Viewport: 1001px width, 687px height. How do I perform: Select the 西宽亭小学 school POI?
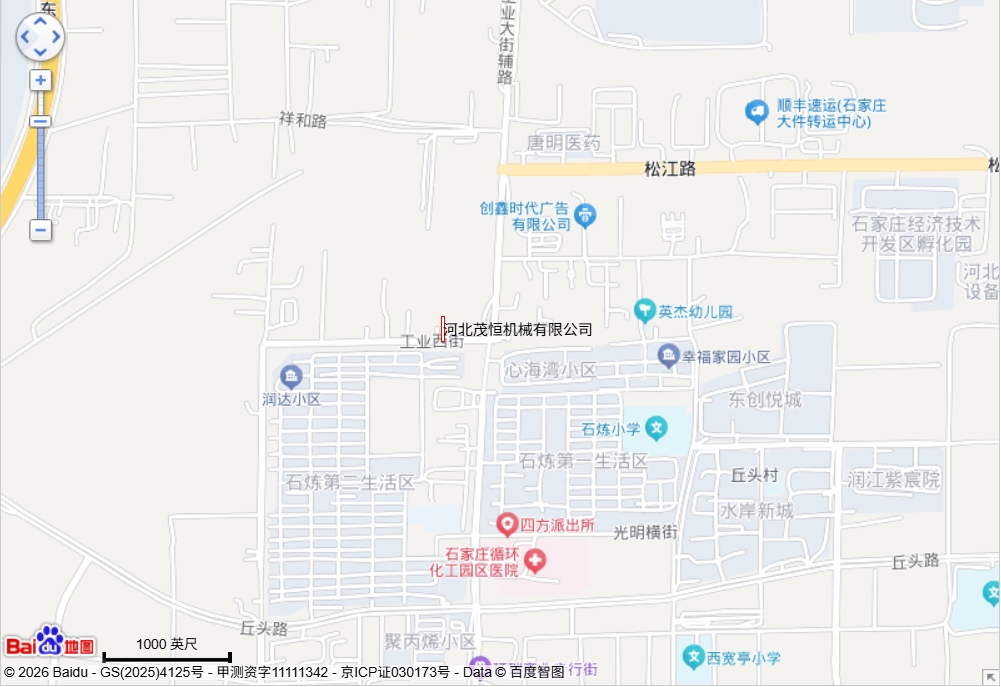[692, 657]
